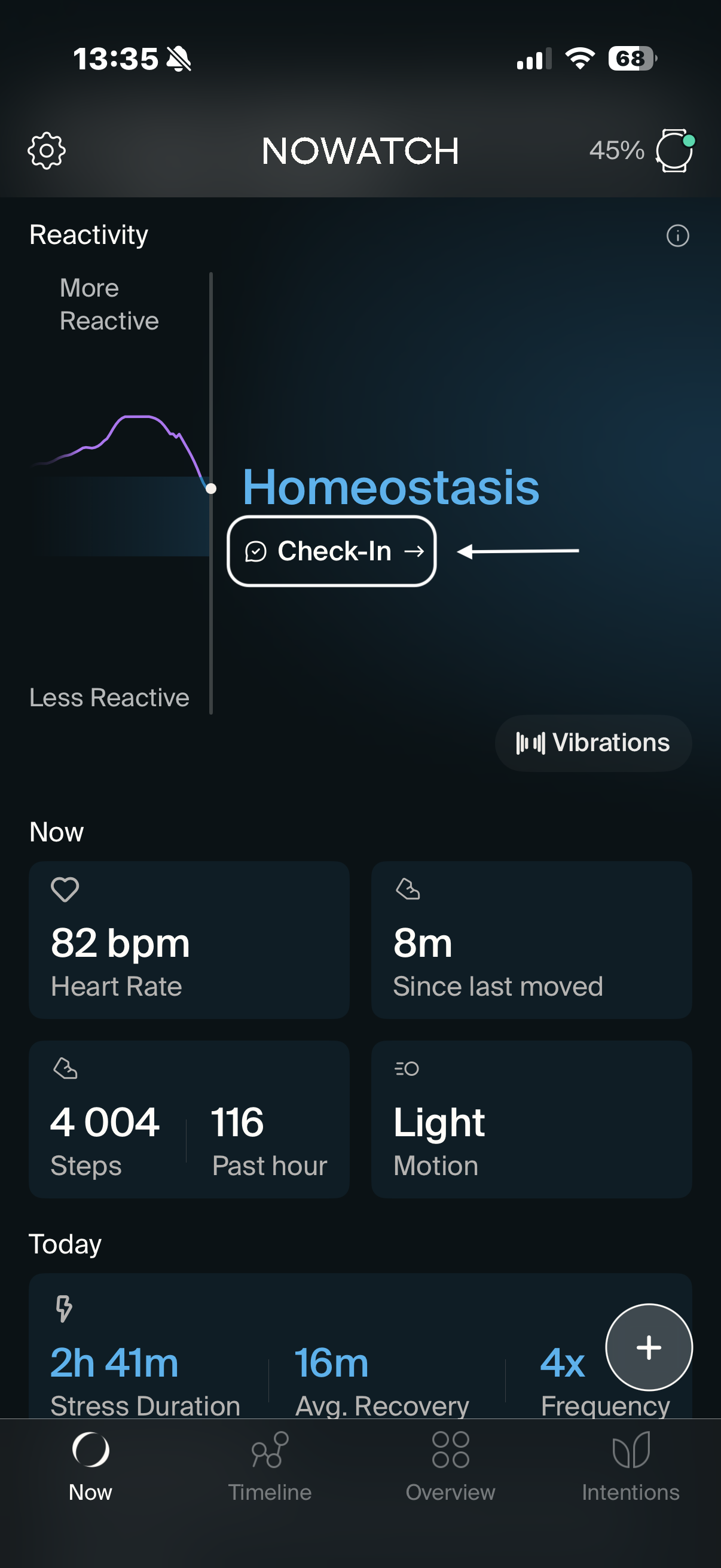Switch to the Overview tab
This screenshot has height=1568, width=721.
(x=450, y=1466)
